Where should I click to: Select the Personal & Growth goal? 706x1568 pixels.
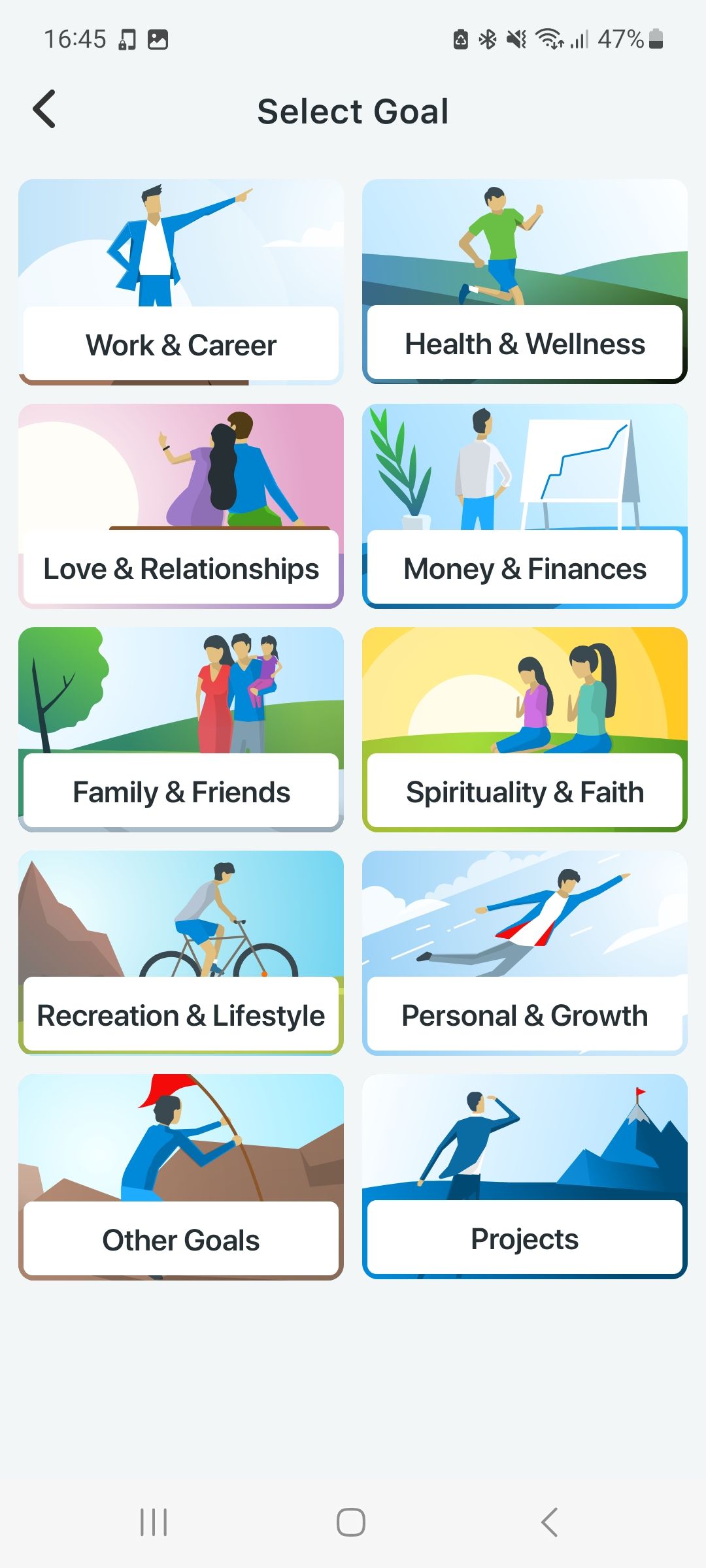525,953
